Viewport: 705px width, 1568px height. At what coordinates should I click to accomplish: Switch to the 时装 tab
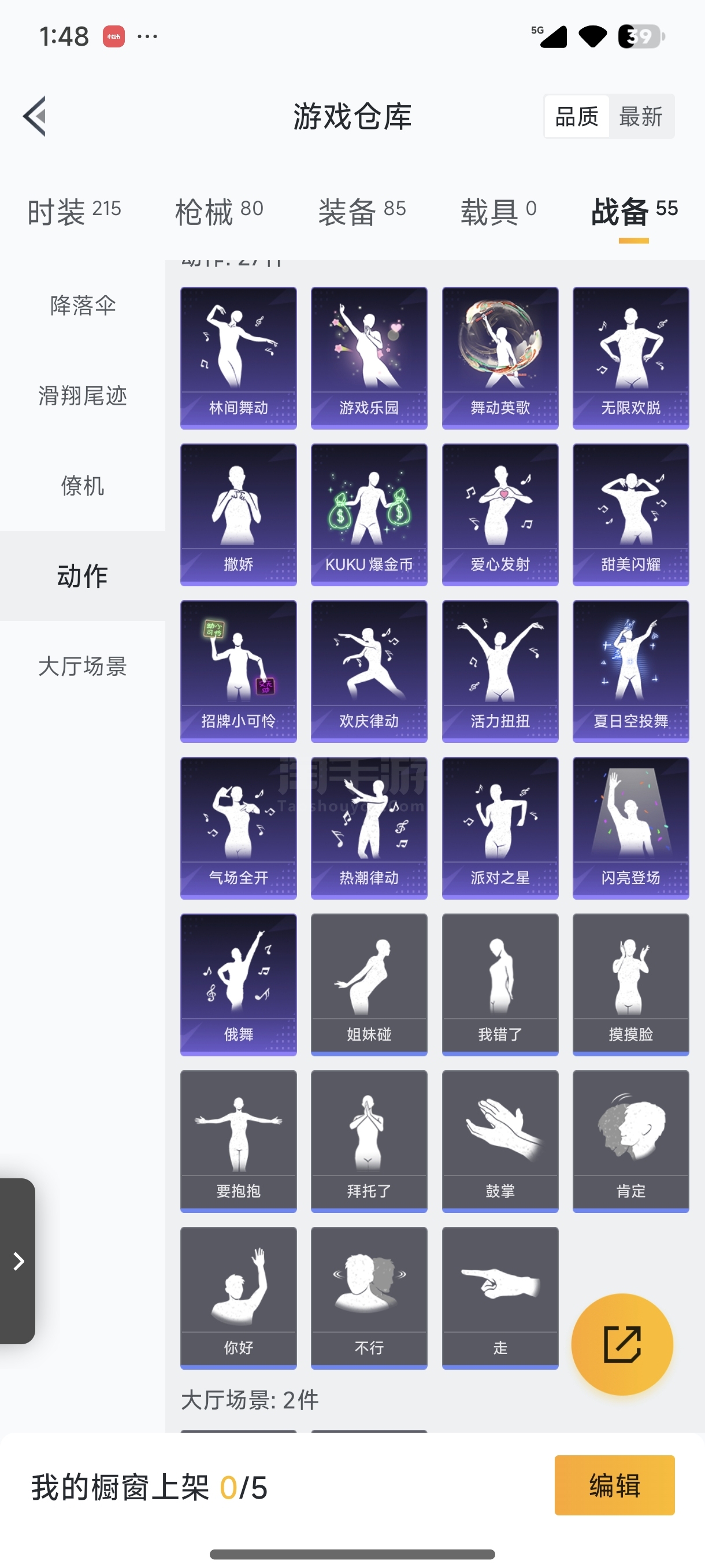point(74,212)
